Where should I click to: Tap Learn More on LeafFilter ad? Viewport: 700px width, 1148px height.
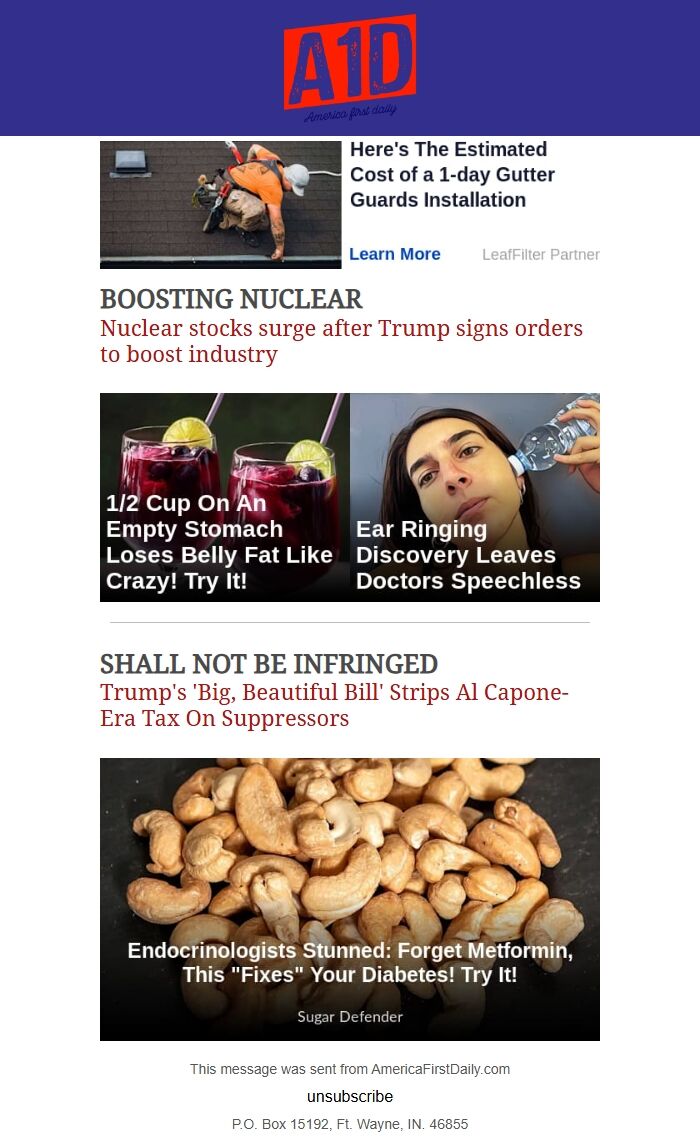point(395,254)
